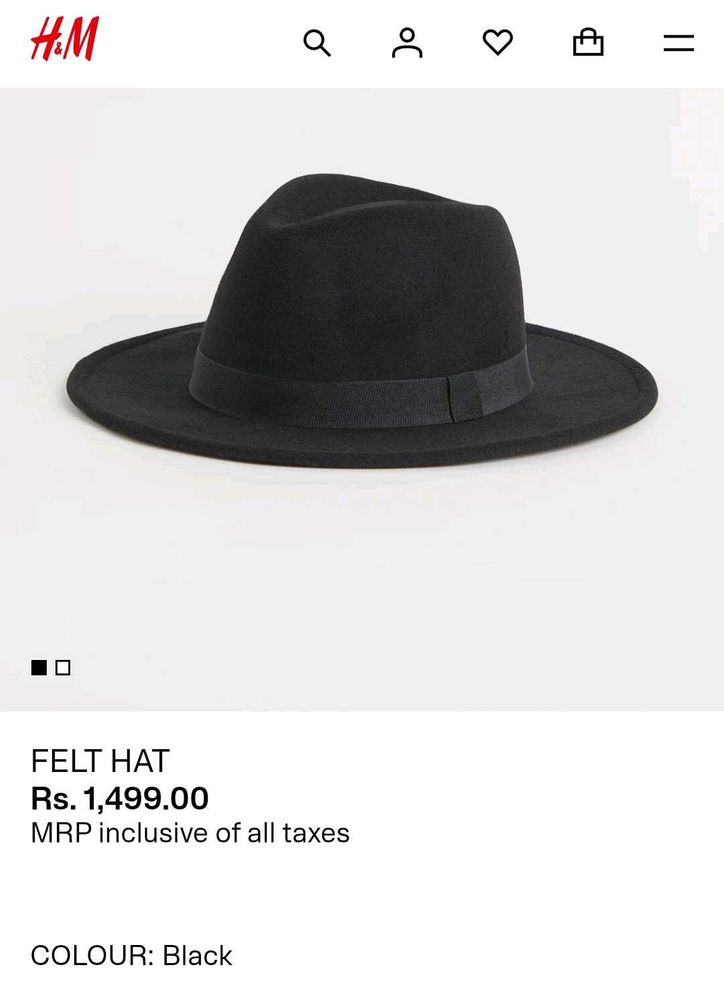This screenshot has width=724, height=1000.
Task: Click the felt hat product photo
Action: click(360, 330)
